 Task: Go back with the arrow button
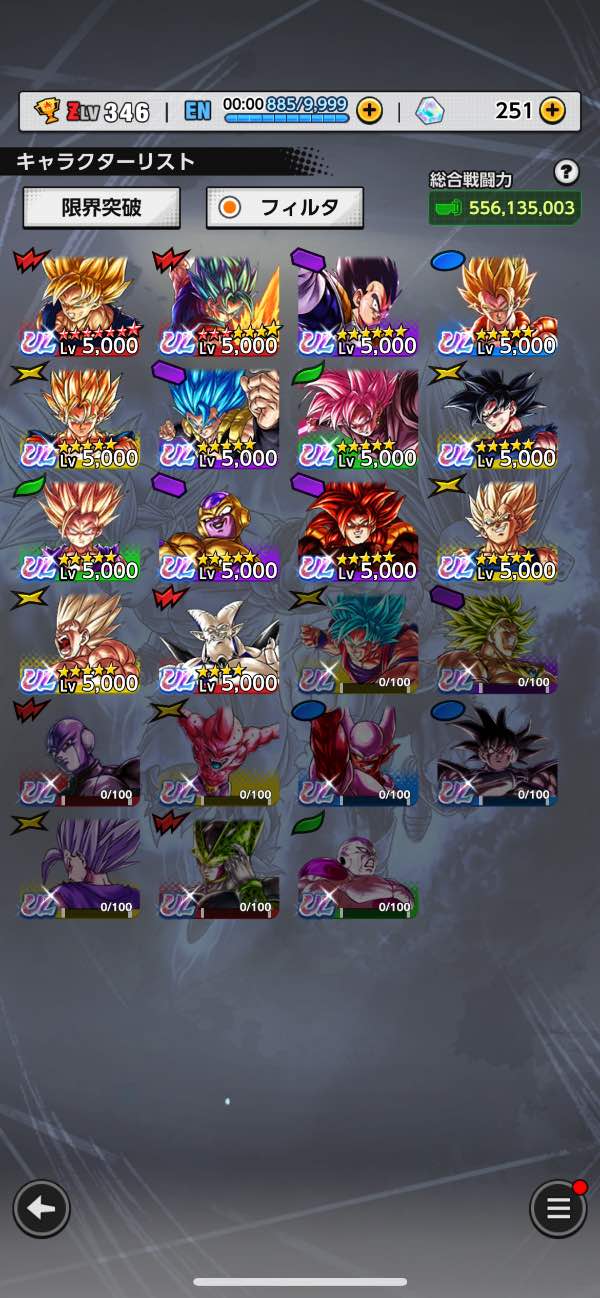pos(41,1209)
